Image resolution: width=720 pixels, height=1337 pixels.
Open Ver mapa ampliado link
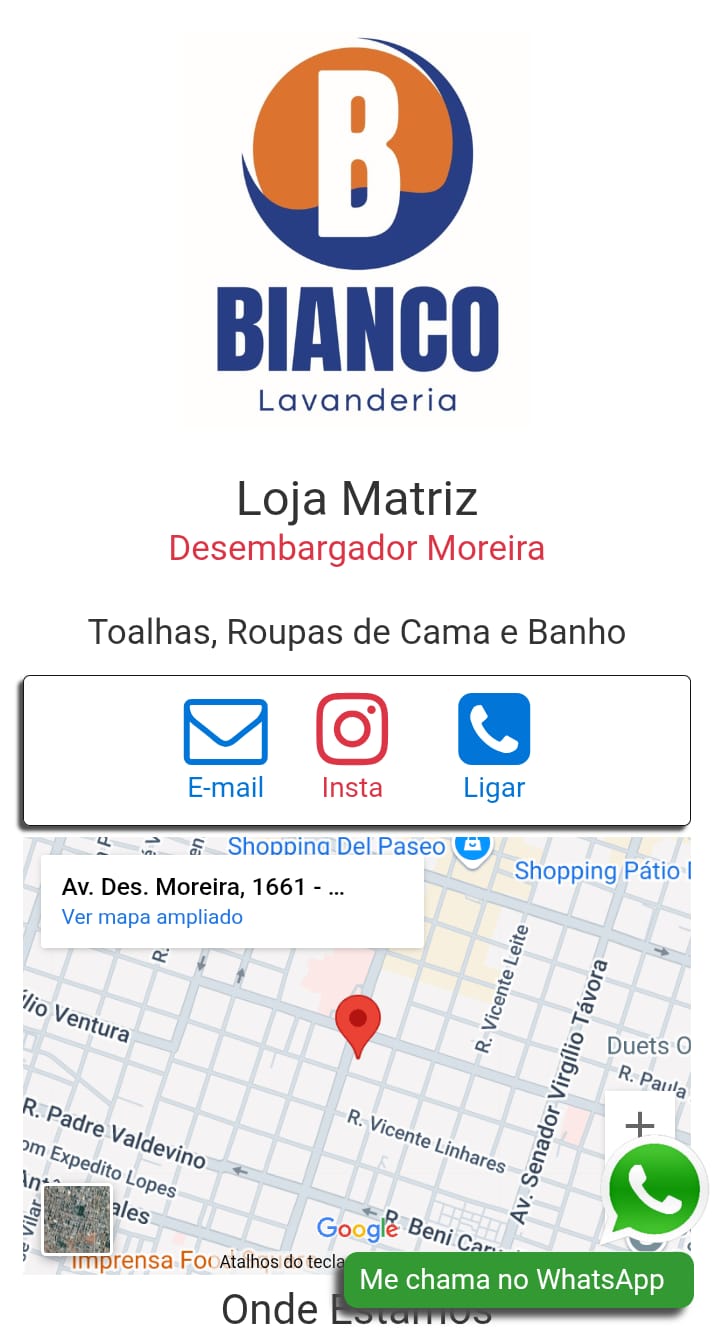click(152, 917)
